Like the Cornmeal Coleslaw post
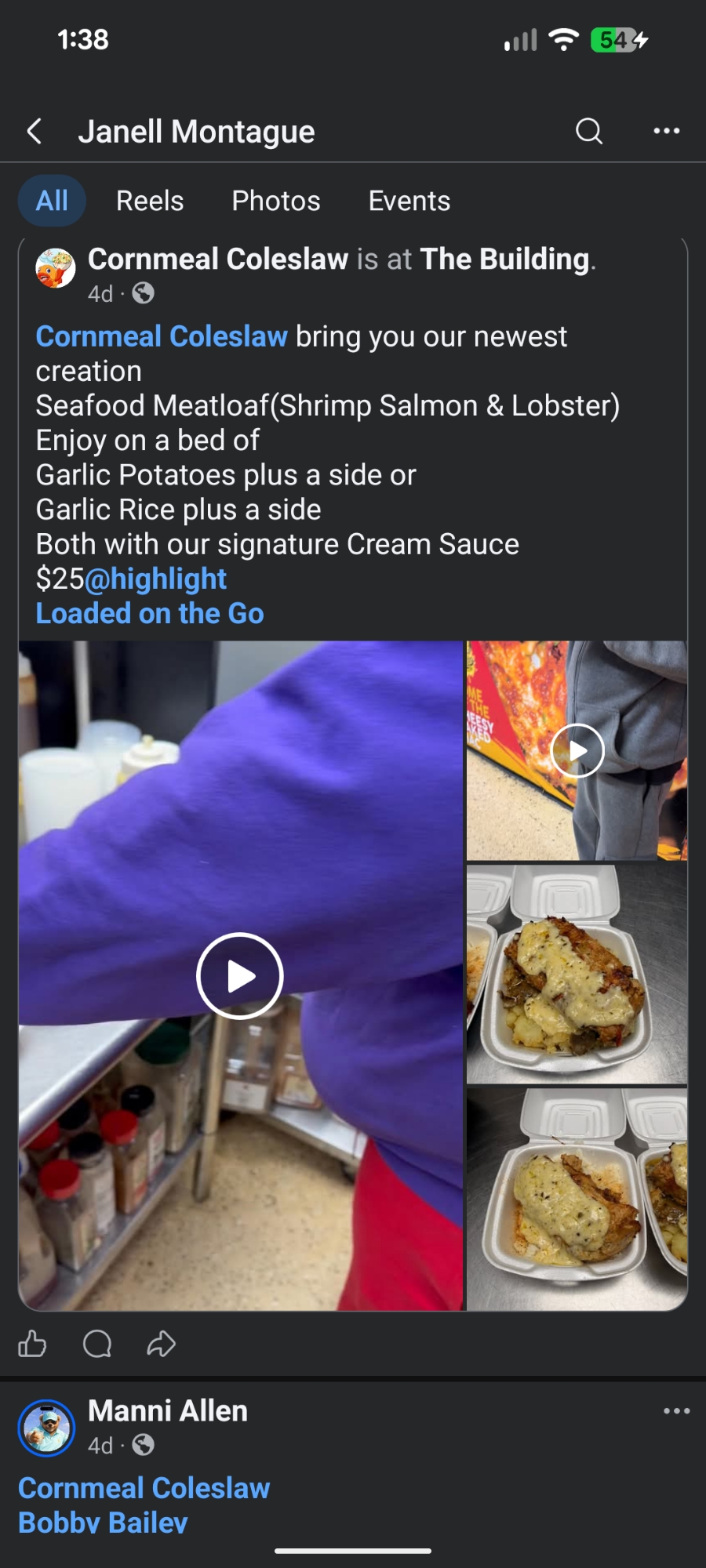Screen dimensions: 706x1568 32,1344
